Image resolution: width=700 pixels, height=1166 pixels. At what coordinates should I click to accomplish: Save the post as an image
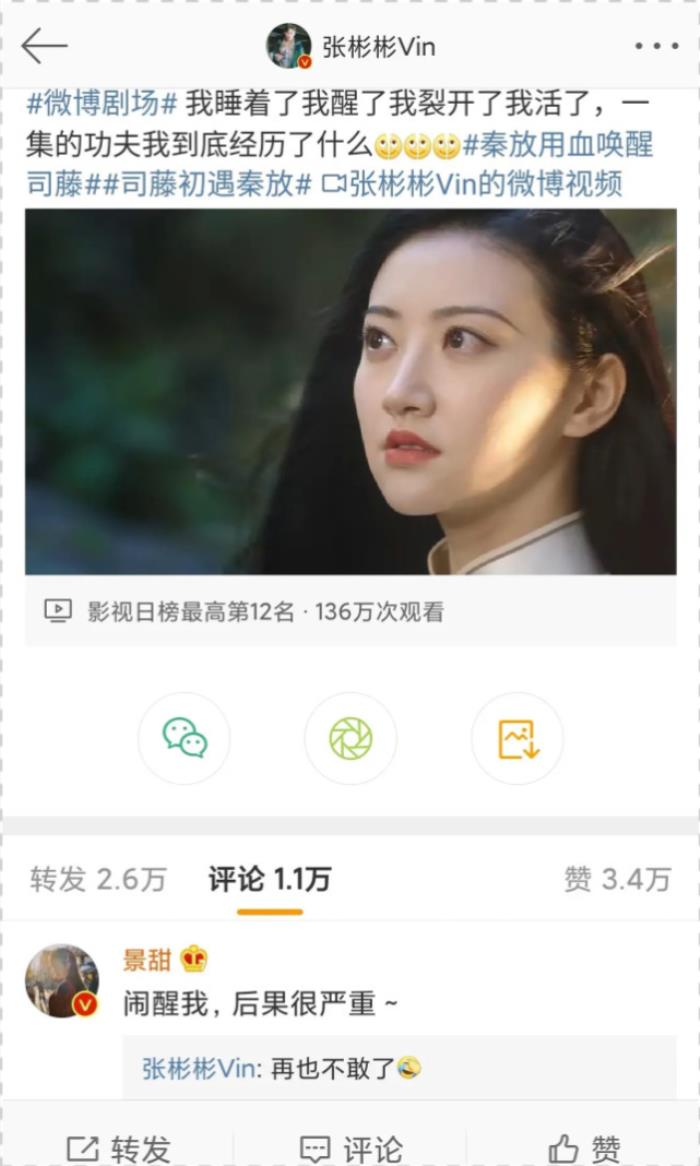point(517,738)
